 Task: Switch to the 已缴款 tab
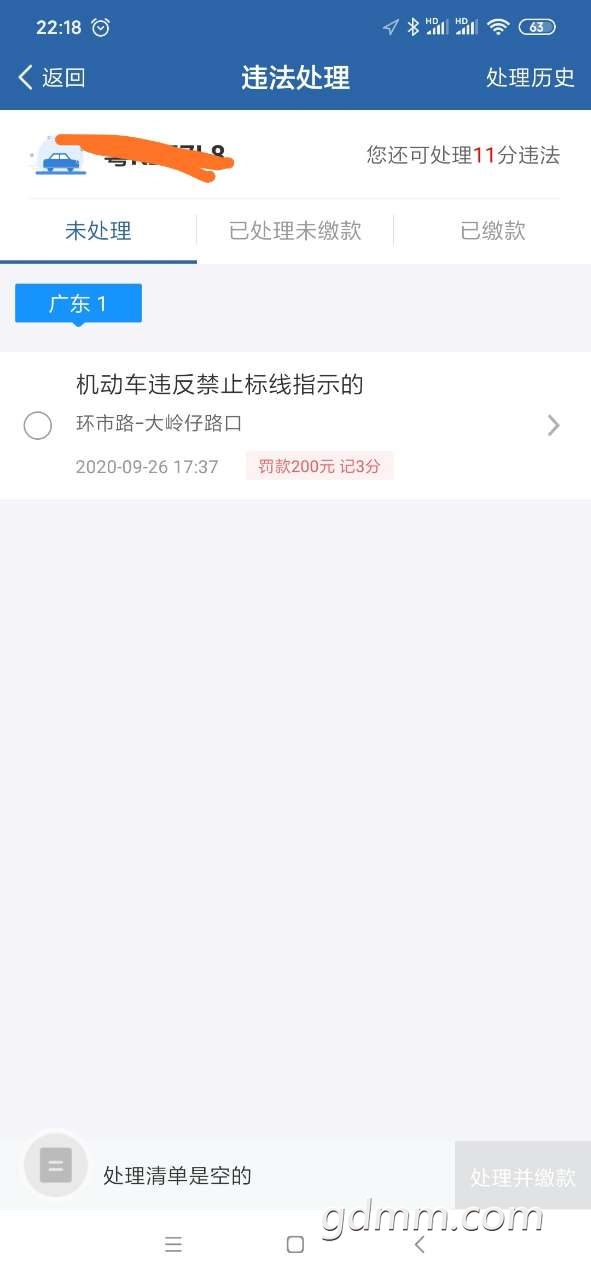tap(492, 231)
